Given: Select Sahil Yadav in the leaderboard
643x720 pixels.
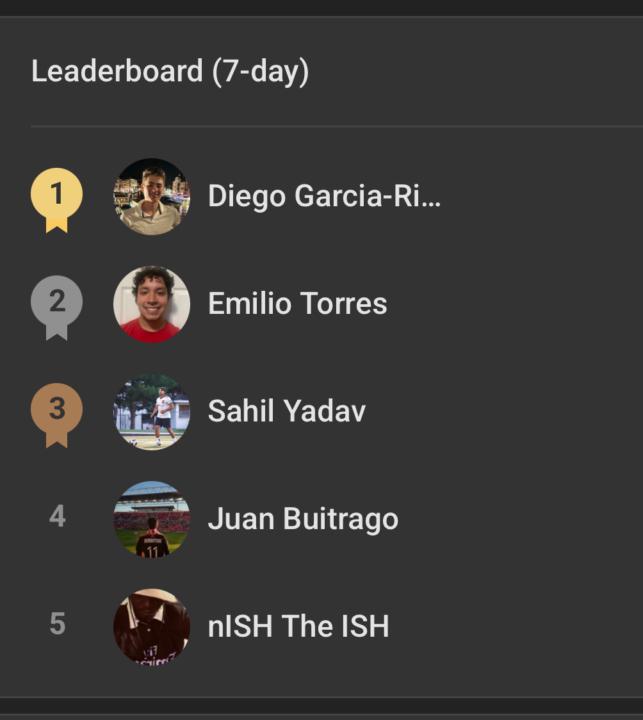Looking at the screenshot, I should (x=286, y=411).
